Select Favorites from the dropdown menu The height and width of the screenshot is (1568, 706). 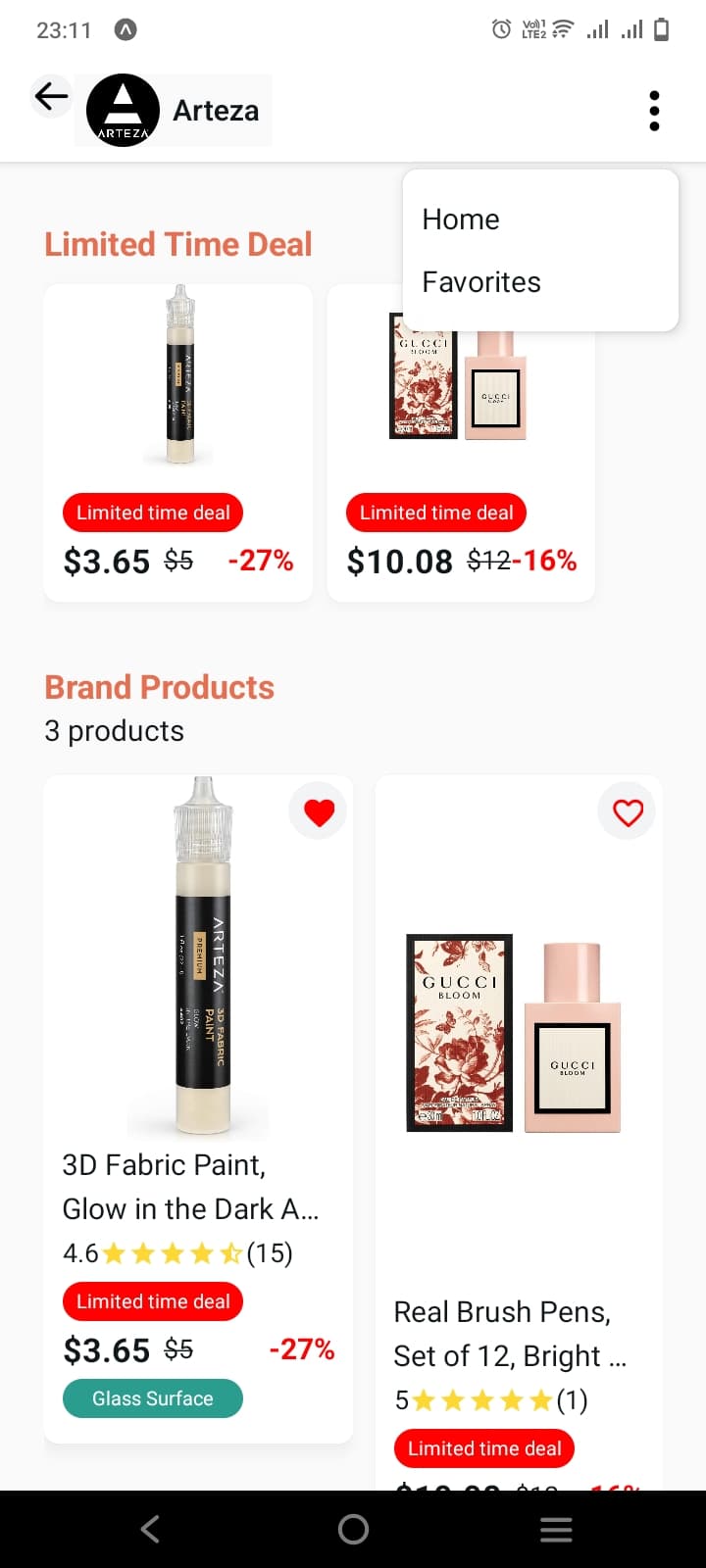481,282
